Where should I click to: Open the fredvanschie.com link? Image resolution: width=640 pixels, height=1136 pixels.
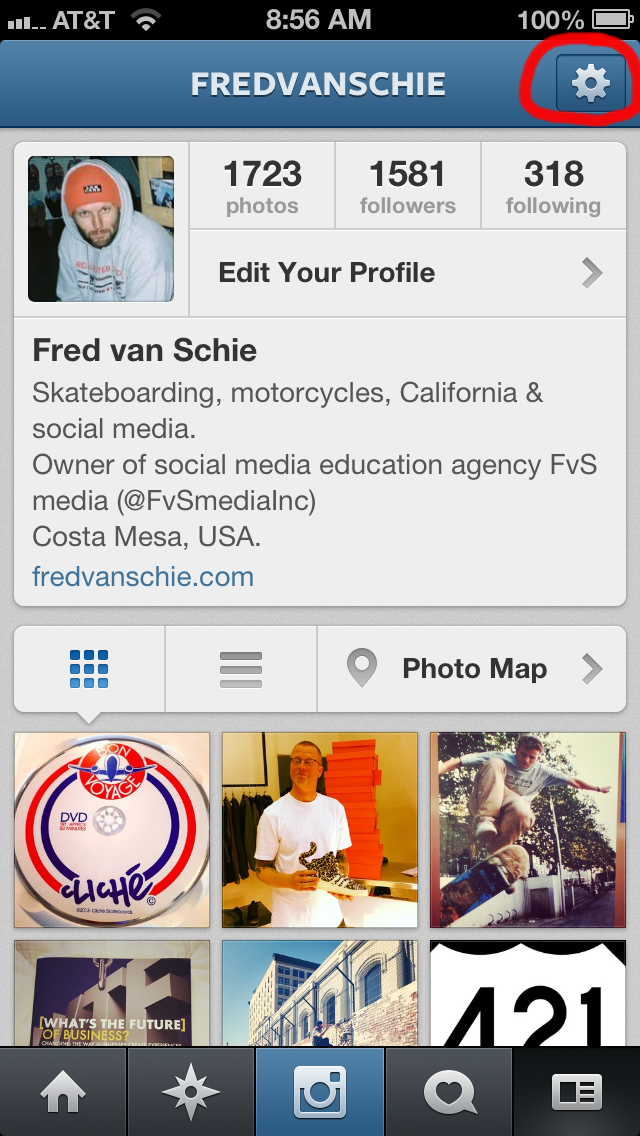coord(143,577)
